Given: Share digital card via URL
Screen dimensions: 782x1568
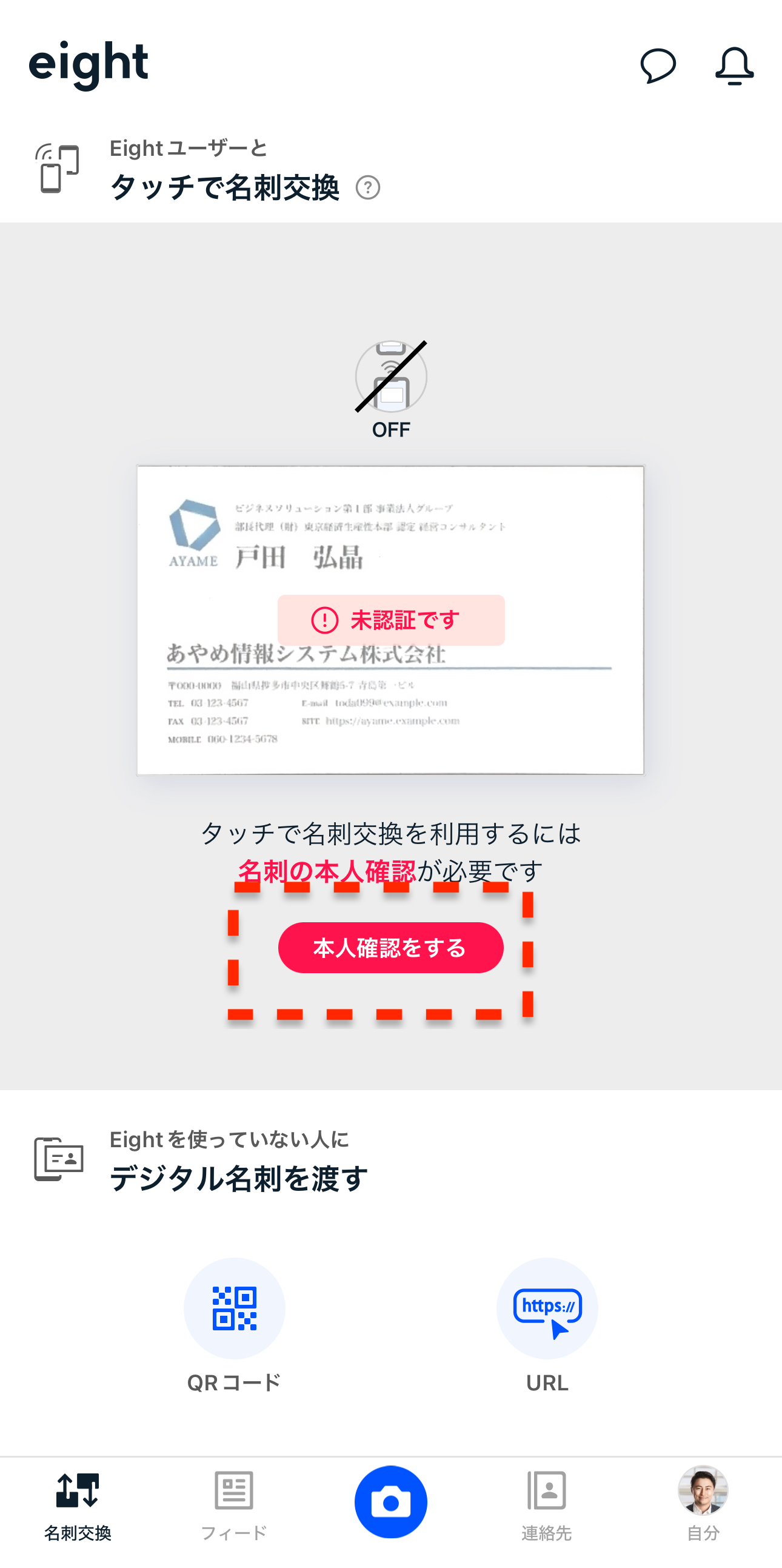Looking at the screenshot, I should (x=546, y=1308).
